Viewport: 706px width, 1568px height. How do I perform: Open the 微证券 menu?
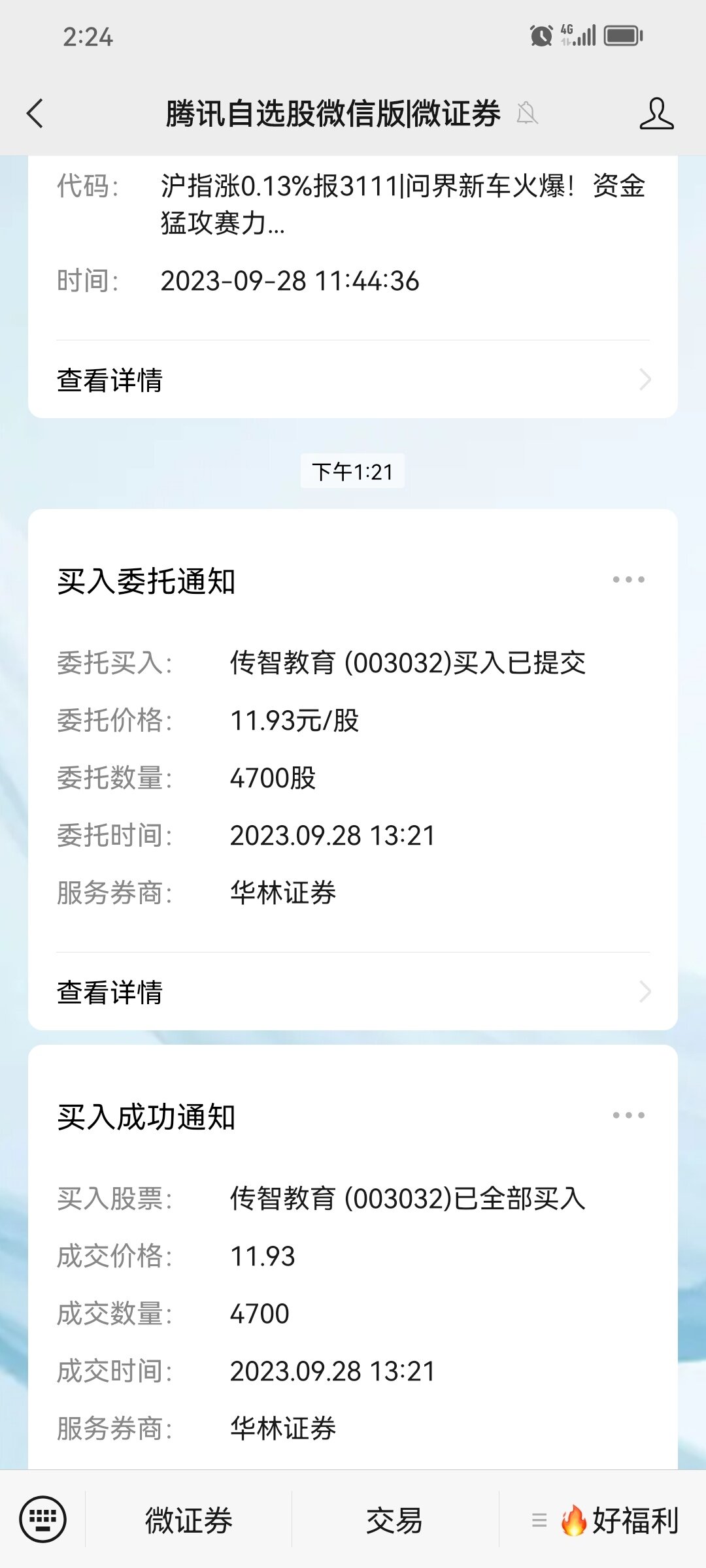point(189,1520)
